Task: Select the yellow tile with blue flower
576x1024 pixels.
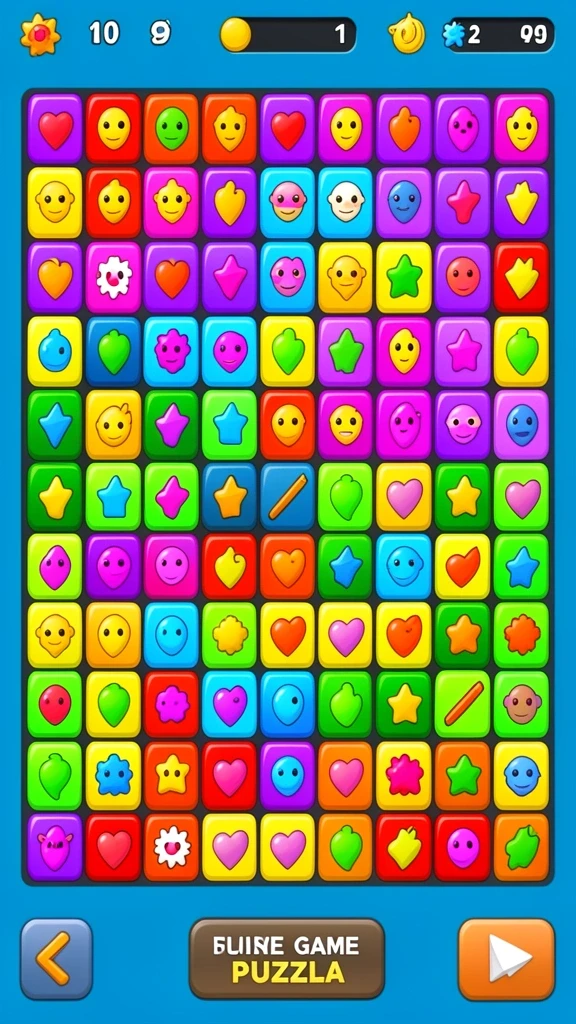Action: [x=113, y=775]
